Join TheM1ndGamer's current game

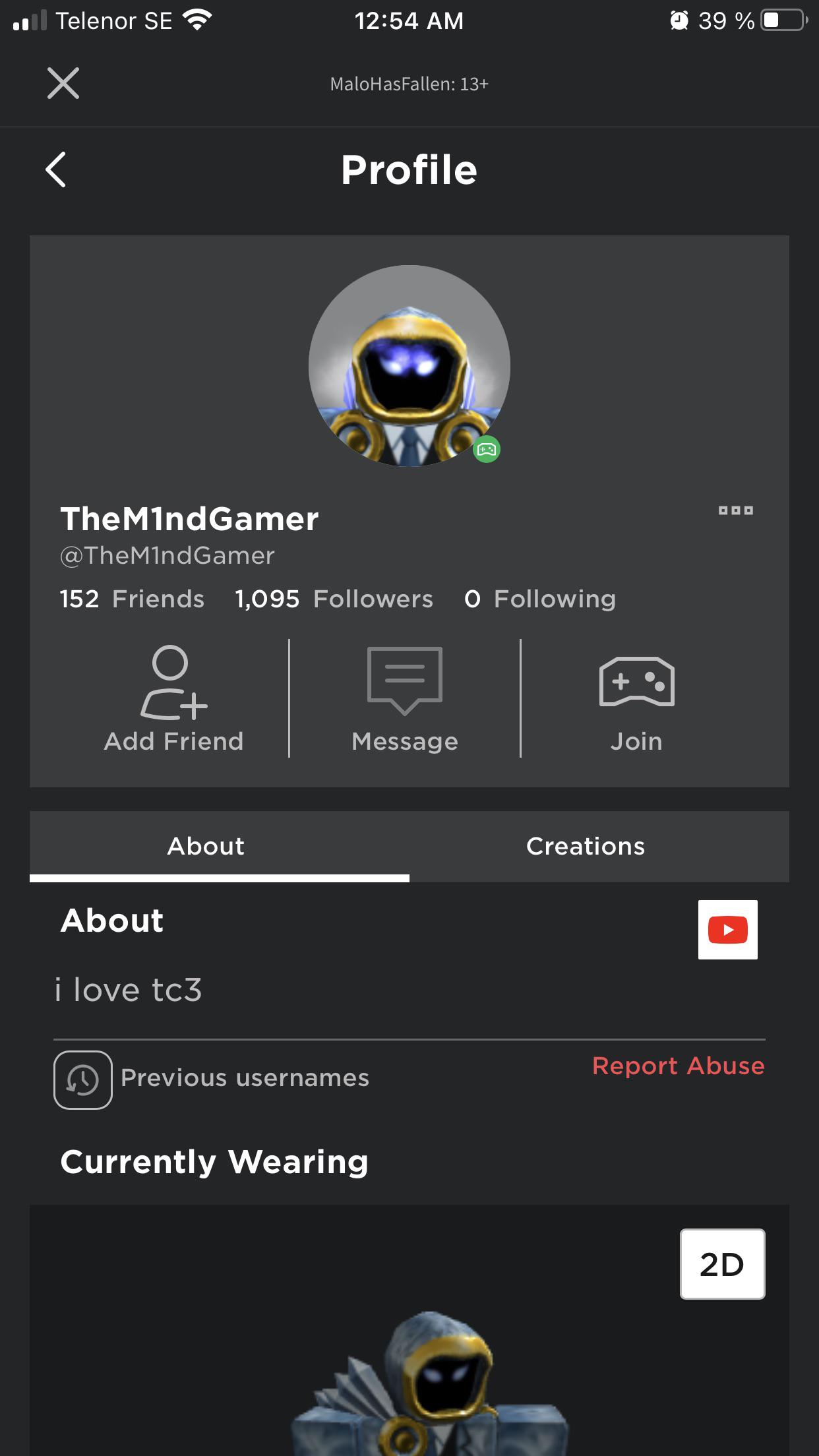tap(636, 699)
